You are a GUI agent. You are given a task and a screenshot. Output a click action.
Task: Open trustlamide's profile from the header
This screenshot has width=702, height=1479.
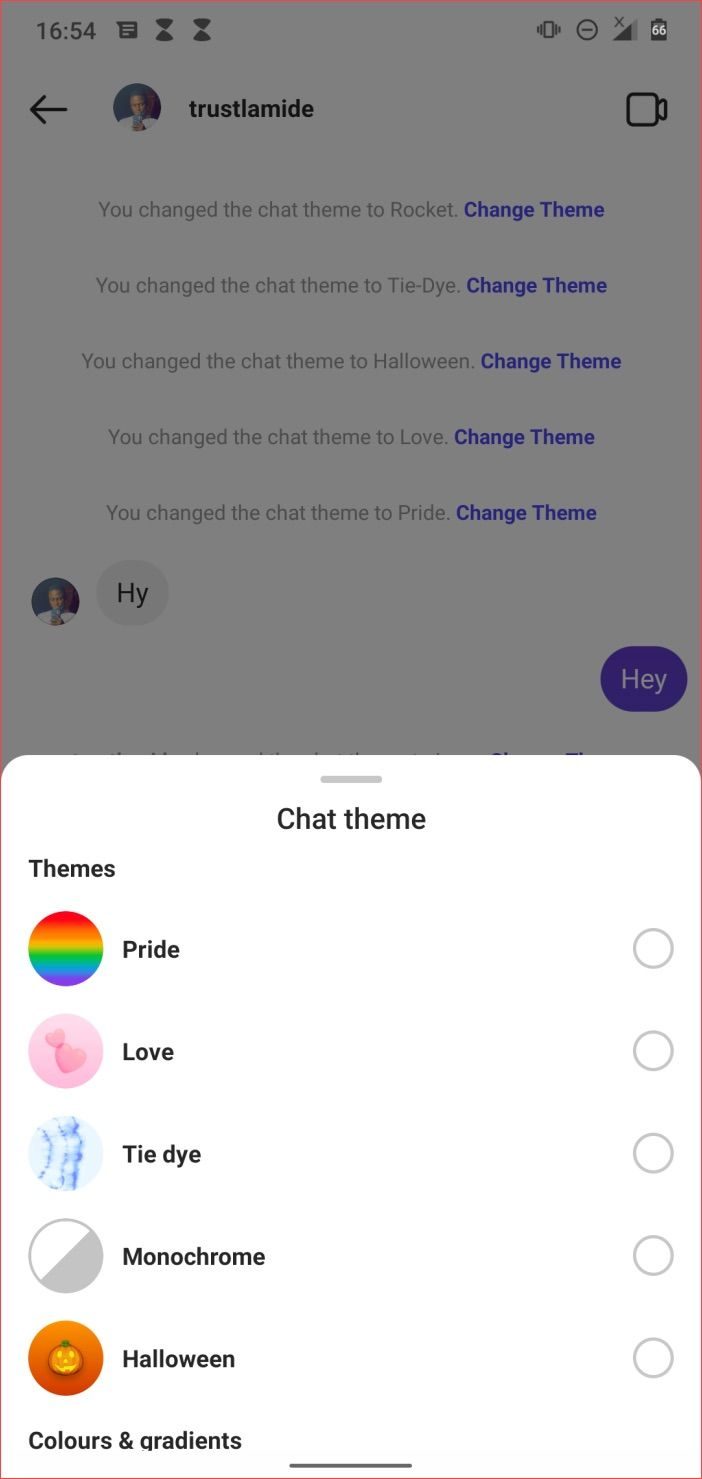tap(250, 109)
